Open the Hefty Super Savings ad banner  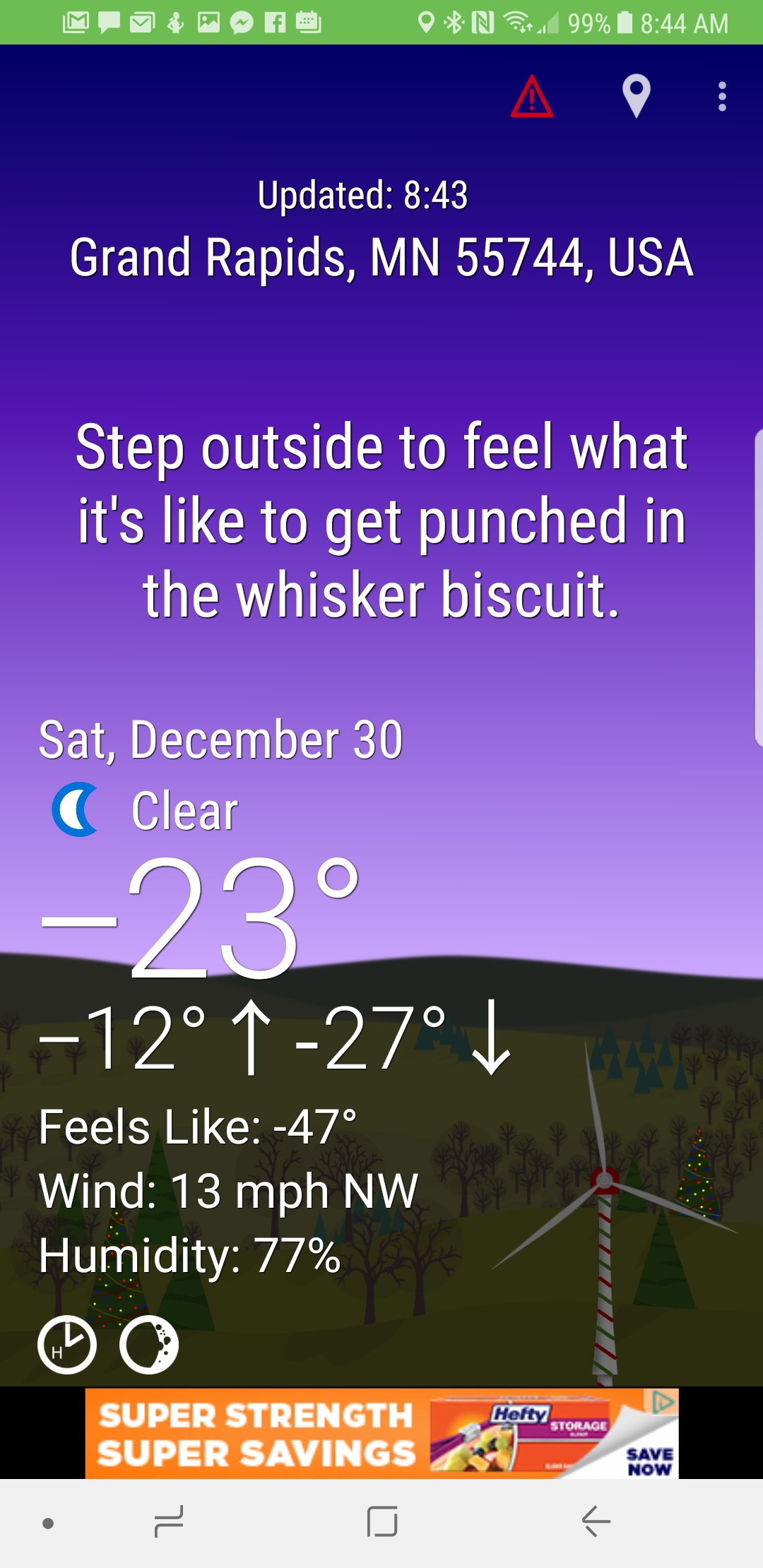(353, 1434)
